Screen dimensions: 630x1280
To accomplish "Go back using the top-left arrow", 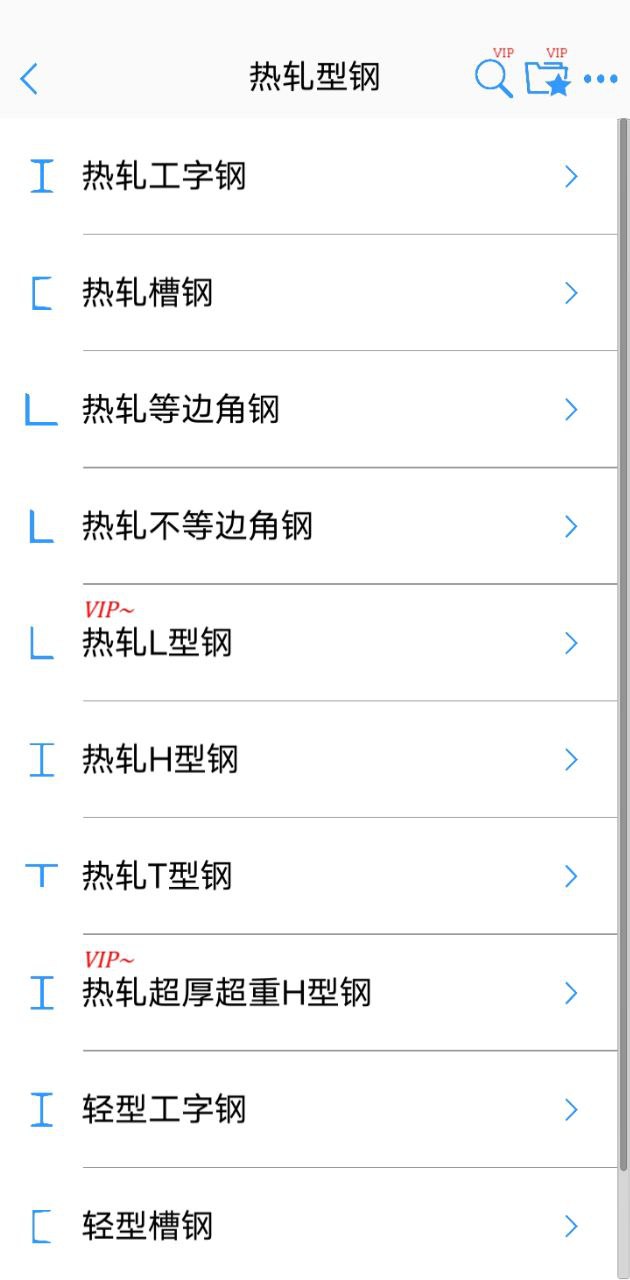I will click(x=29, y=78).
